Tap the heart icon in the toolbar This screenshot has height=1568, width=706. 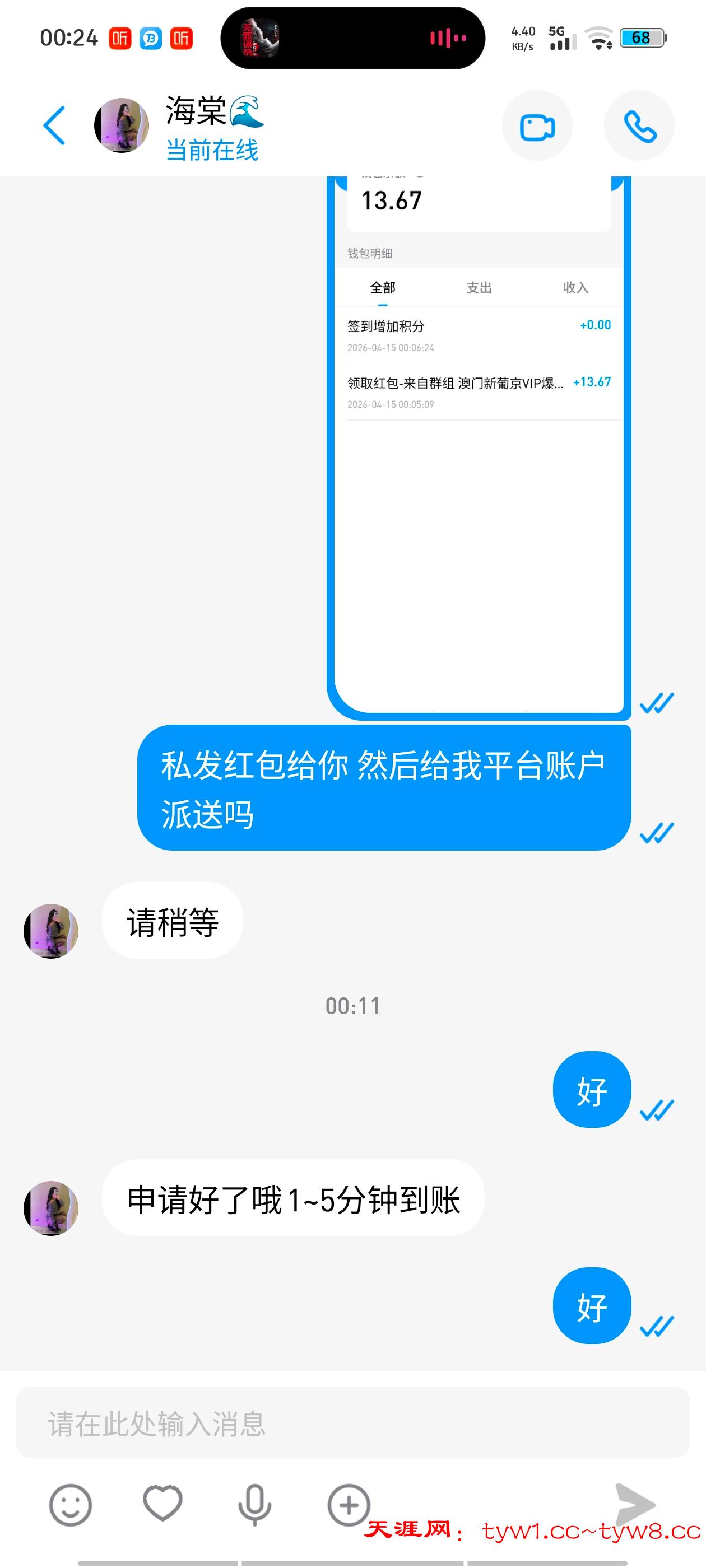162,1504
